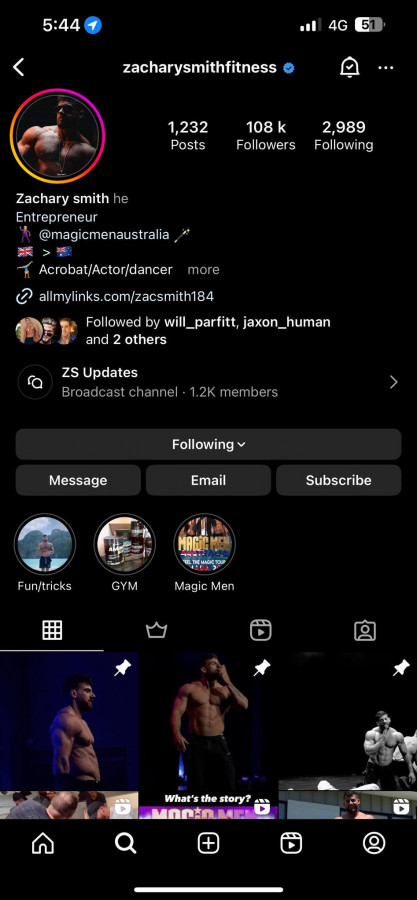This screenshot has height=900, width=417.
Task: Open the ZS Updates broadcast channel
Action: (208, 382)
